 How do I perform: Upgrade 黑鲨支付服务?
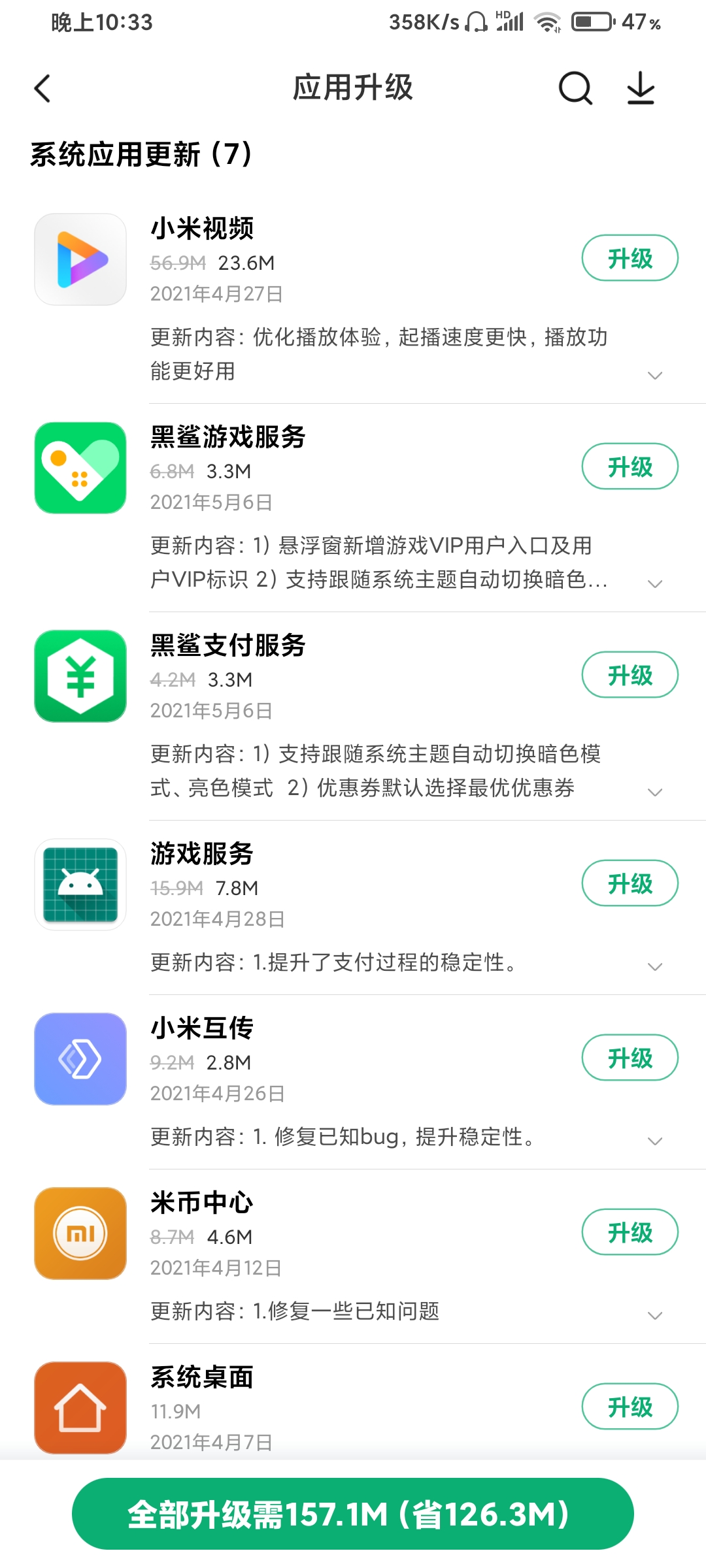[630, 675]
